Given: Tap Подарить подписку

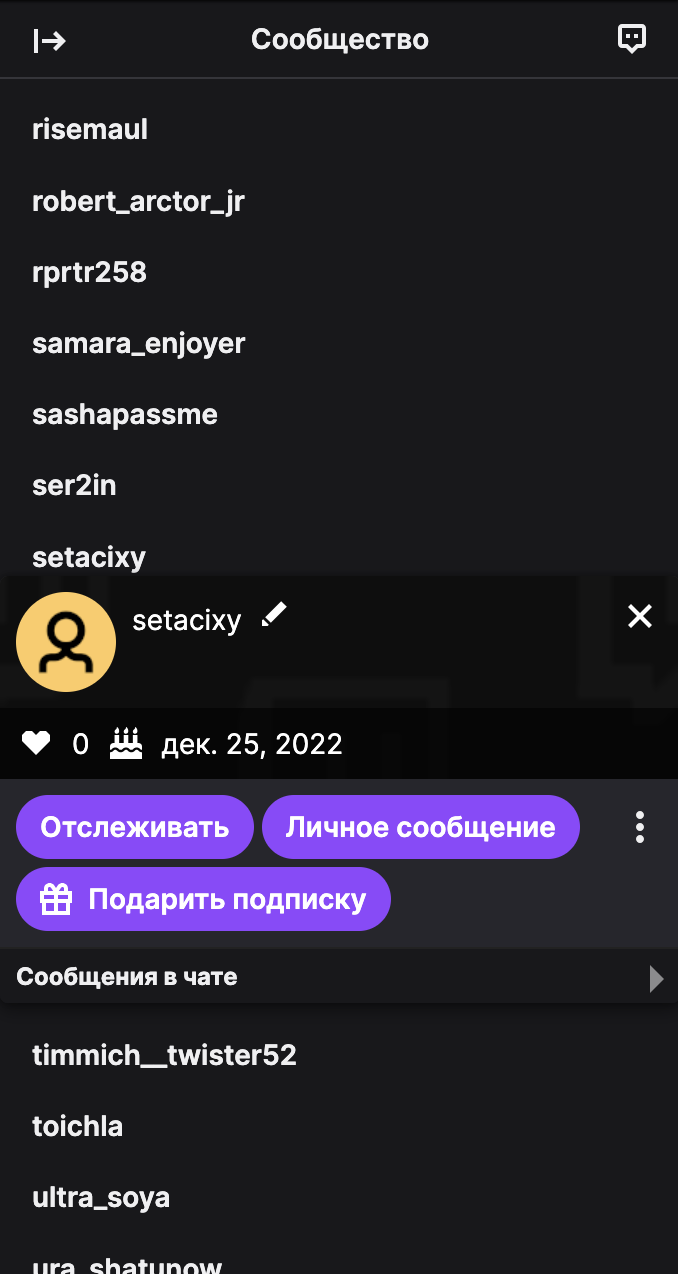Looking at the screenshot, I should point(203,899).
